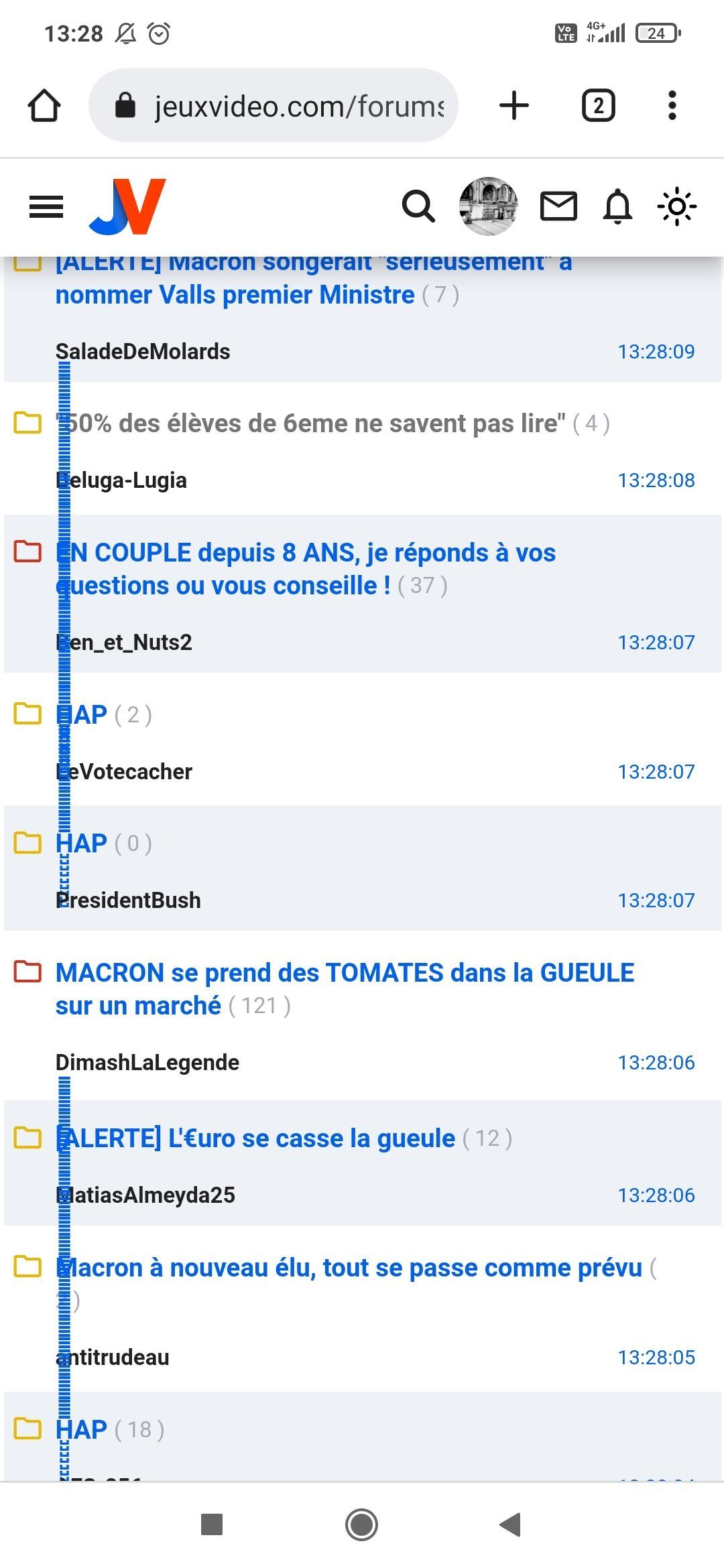Viewport: 724px width, 1568px height.
Task: Open the site hamburger menu
Action: [46, 206]
